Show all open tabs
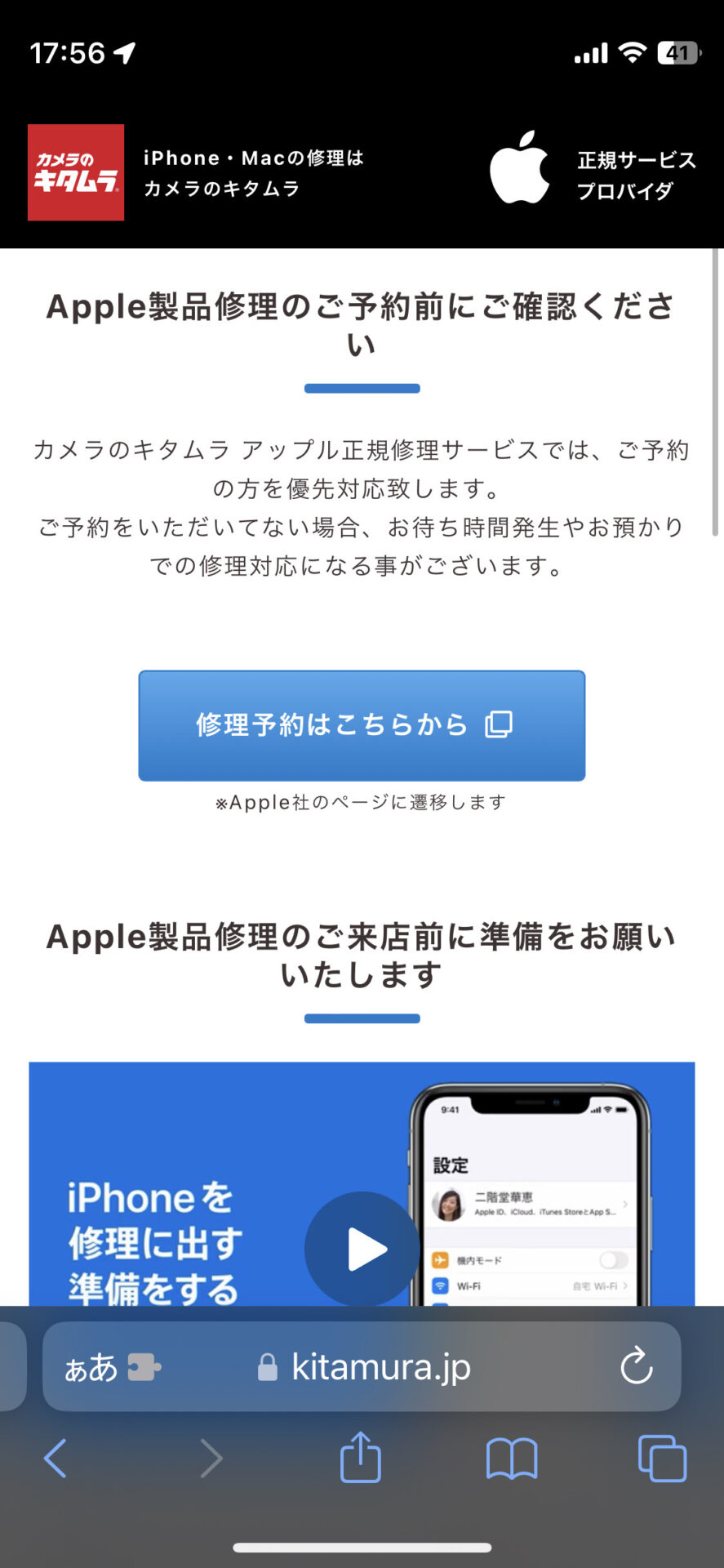The height and width of the screenshot is (1568, 724). click(661, 1458)
